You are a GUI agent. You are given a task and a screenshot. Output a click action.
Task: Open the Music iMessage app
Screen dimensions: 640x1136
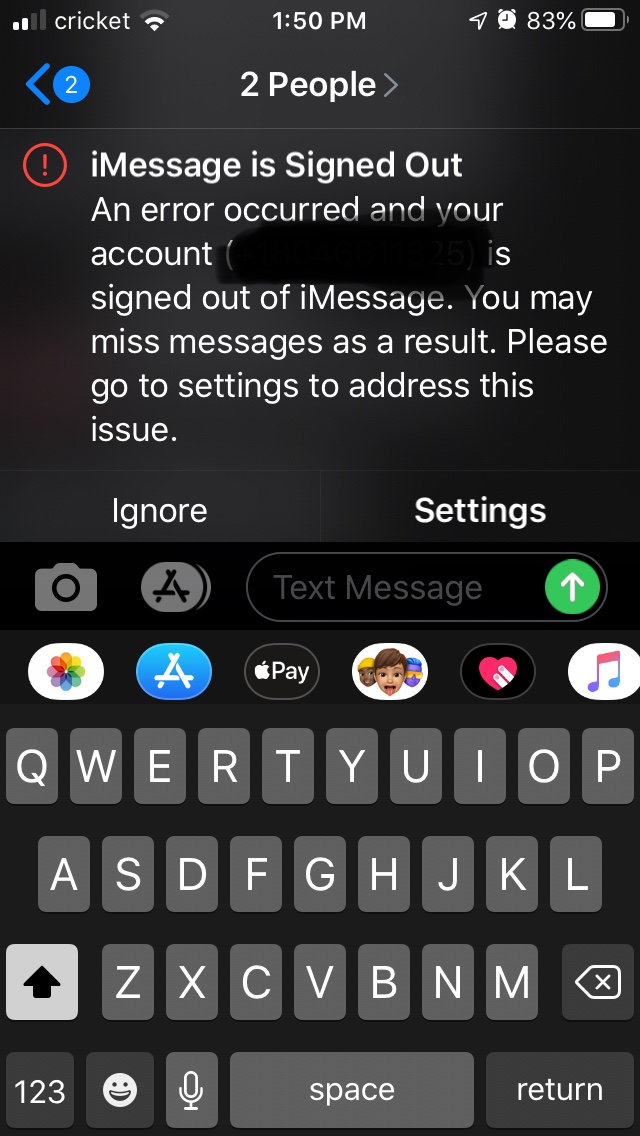point(603,671)
